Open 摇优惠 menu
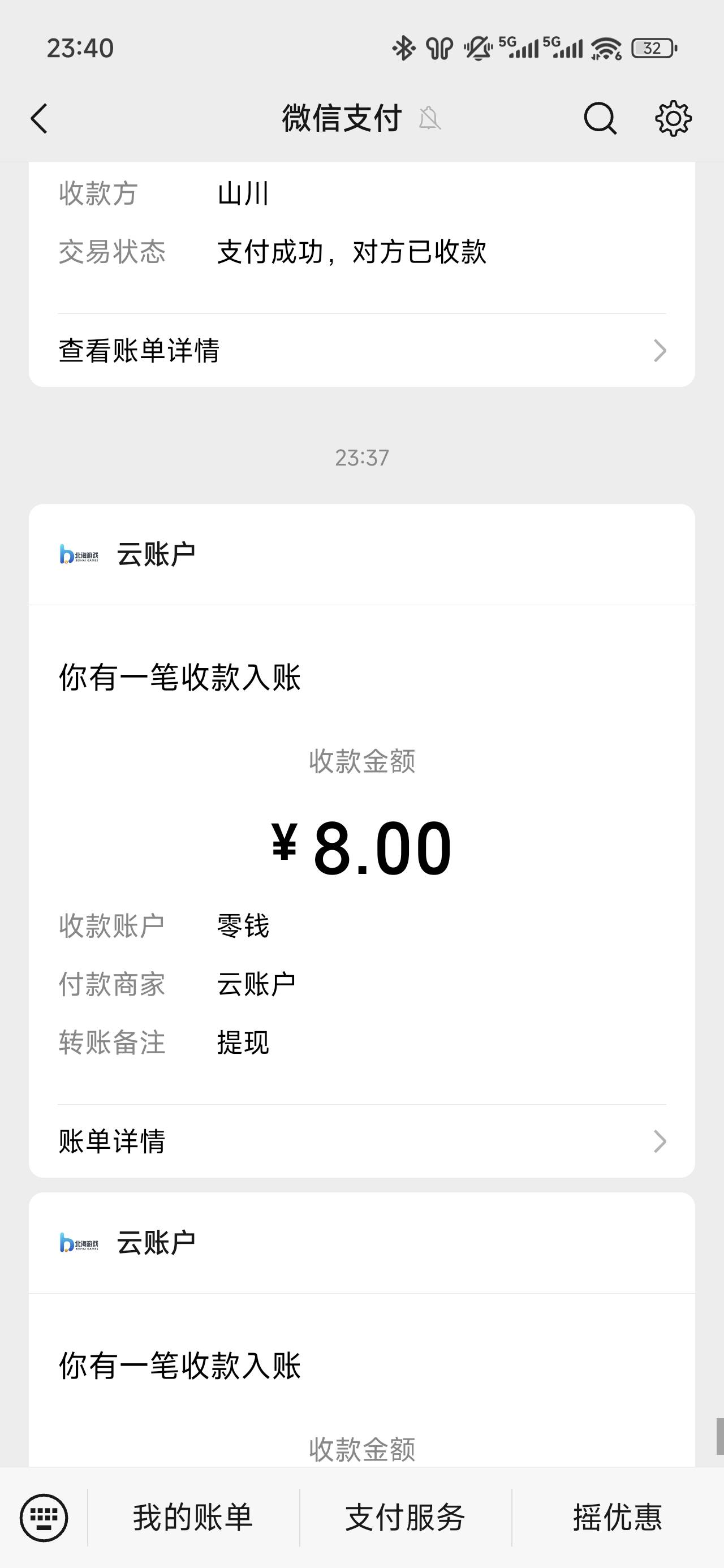724x1568 pixels. (x=618, y=1518)
